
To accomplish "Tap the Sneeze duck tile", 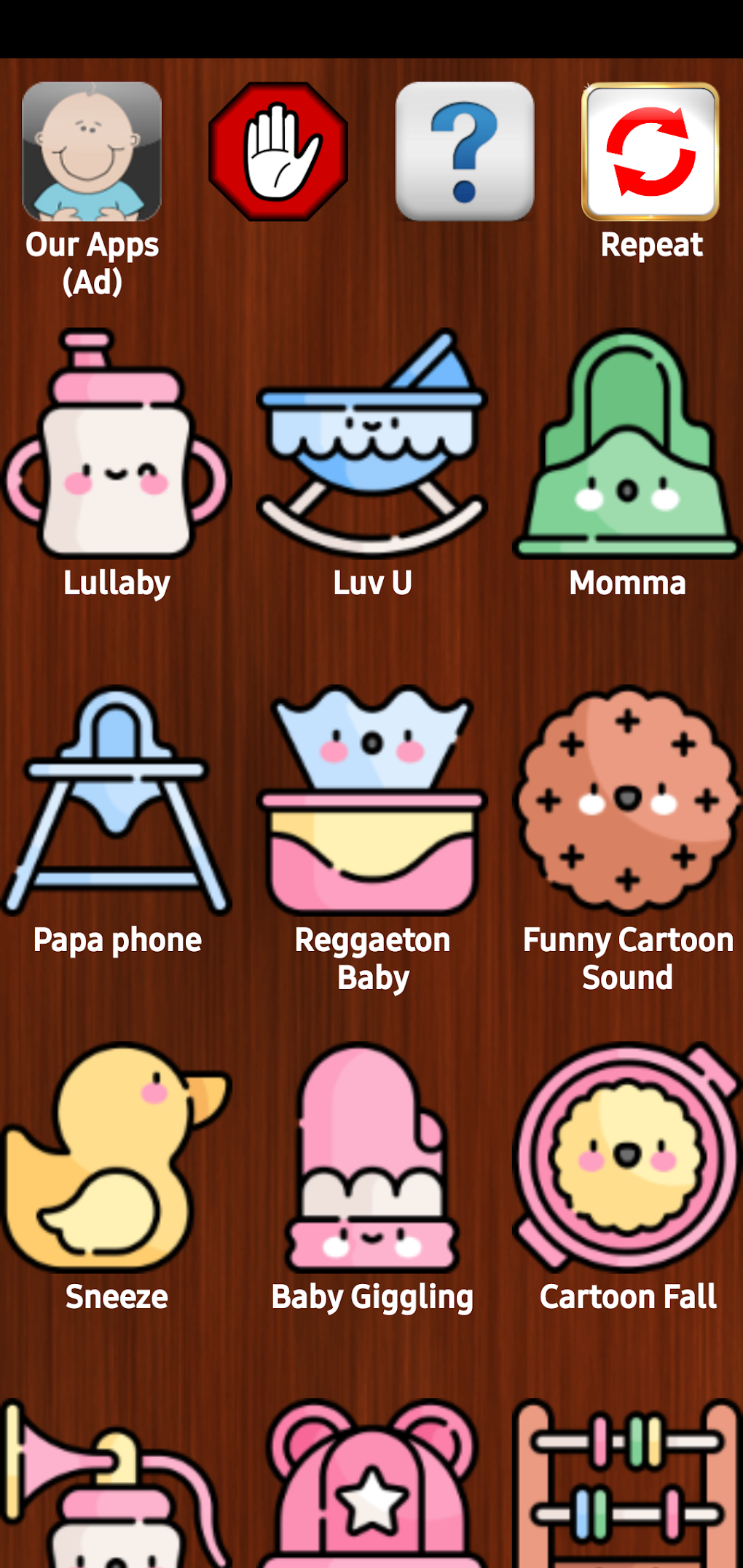I will [117, 1158].
